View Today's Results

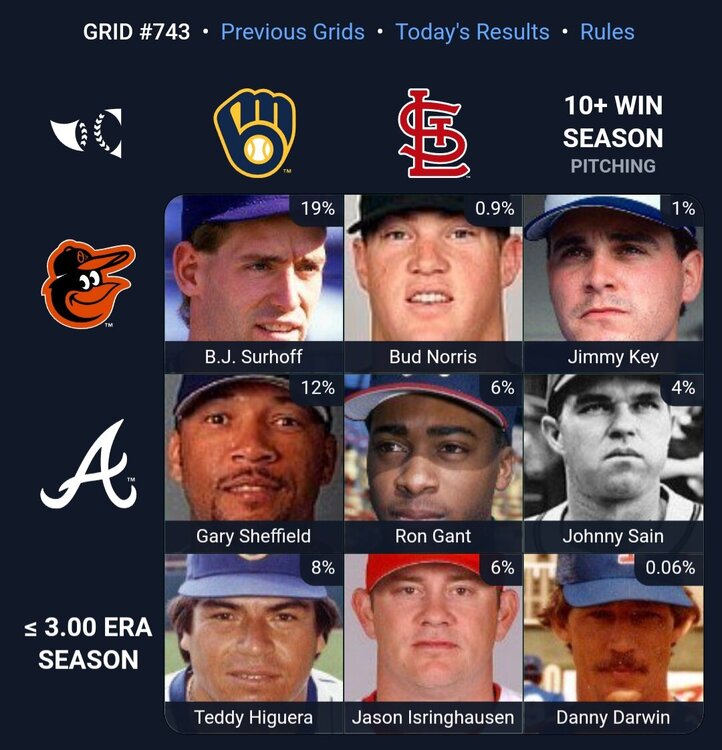(x=472, y=32)
